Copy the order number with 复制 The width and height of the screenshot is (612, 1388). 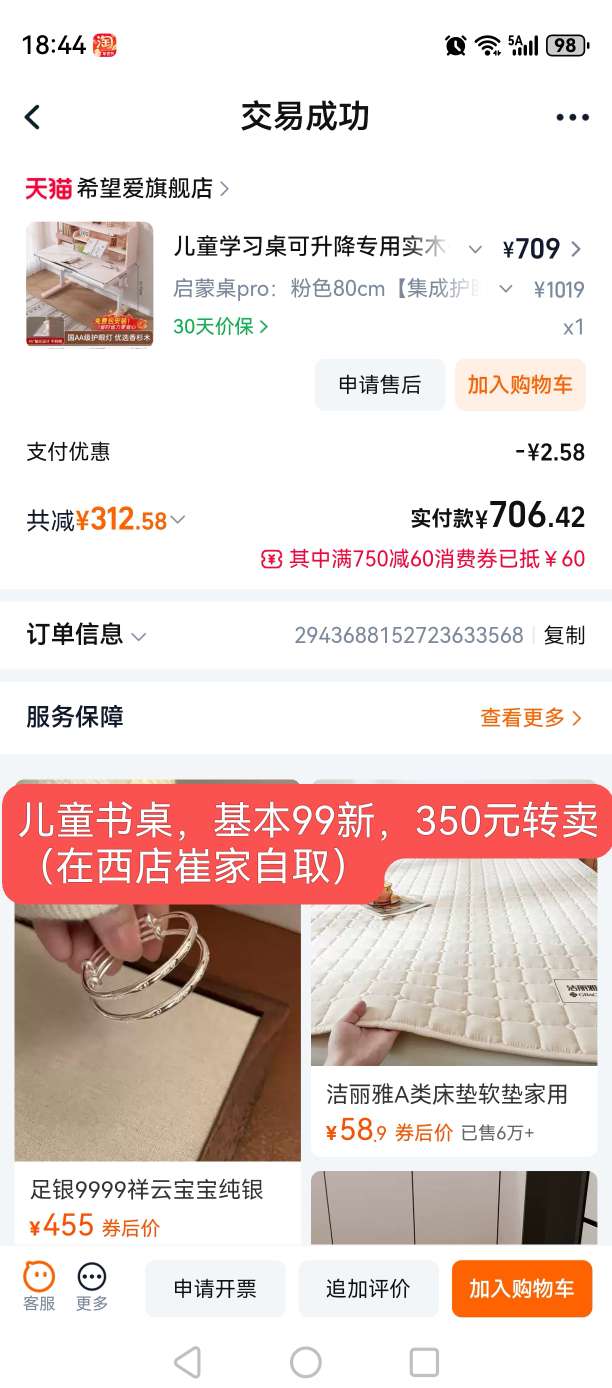(564, 635)
